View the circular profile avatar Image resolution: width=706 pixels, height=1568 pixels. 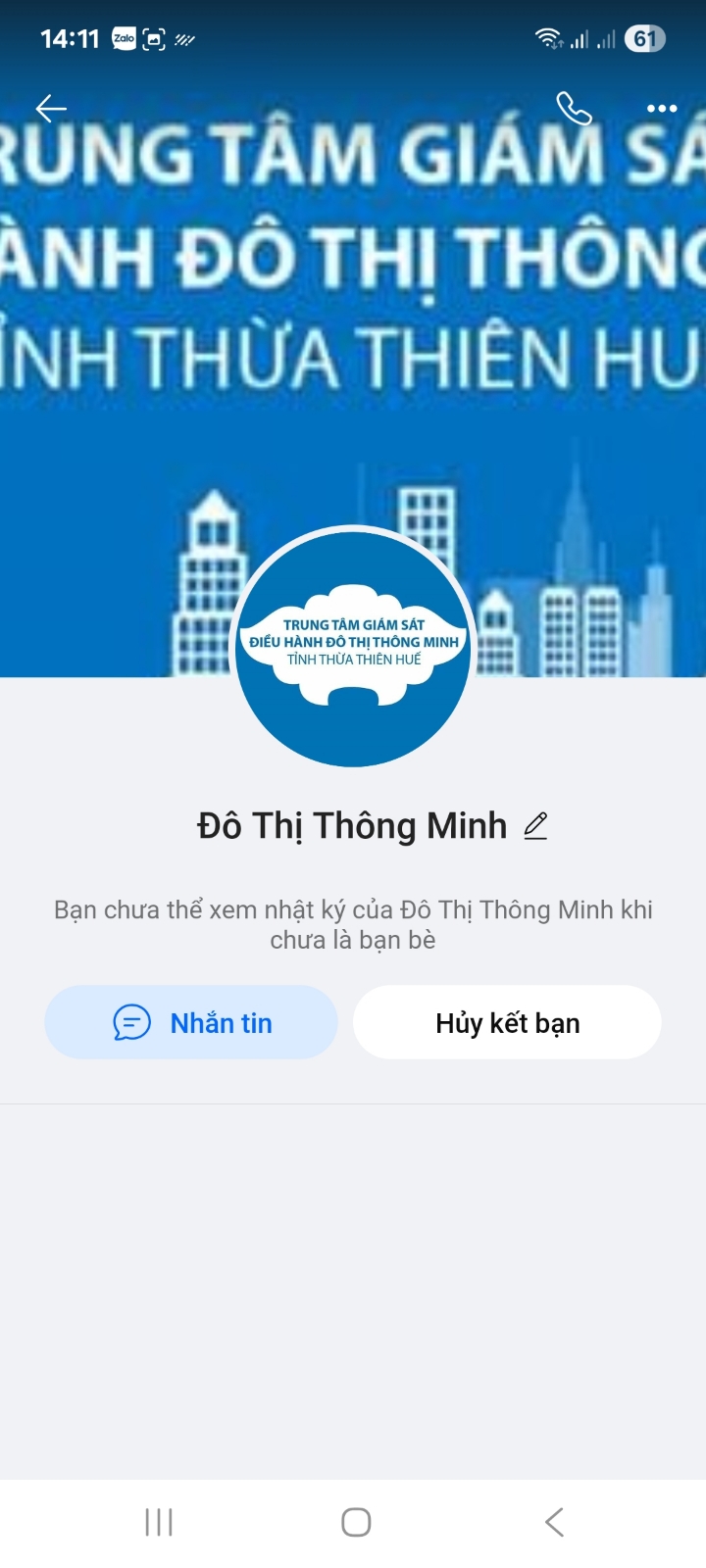coord(353,647)
